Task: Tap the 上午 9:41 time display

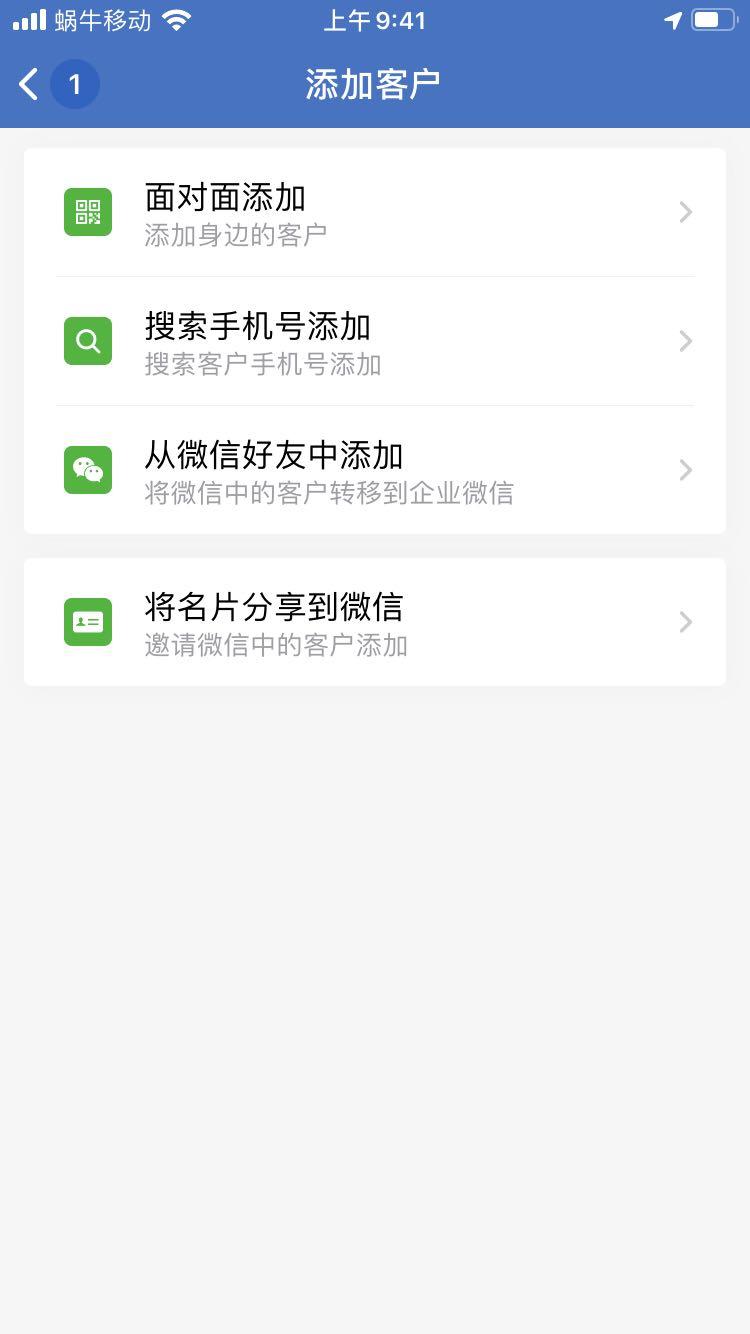Action: (x=375, y=18)
